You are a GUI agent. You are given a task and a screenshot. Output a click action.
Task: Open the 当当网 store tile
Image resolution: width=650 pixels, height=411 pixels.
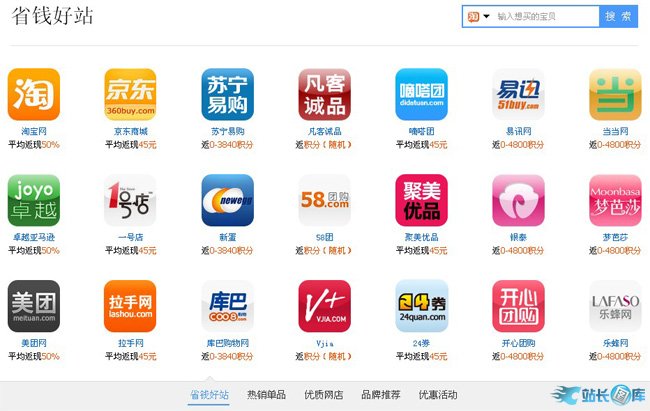615,95
